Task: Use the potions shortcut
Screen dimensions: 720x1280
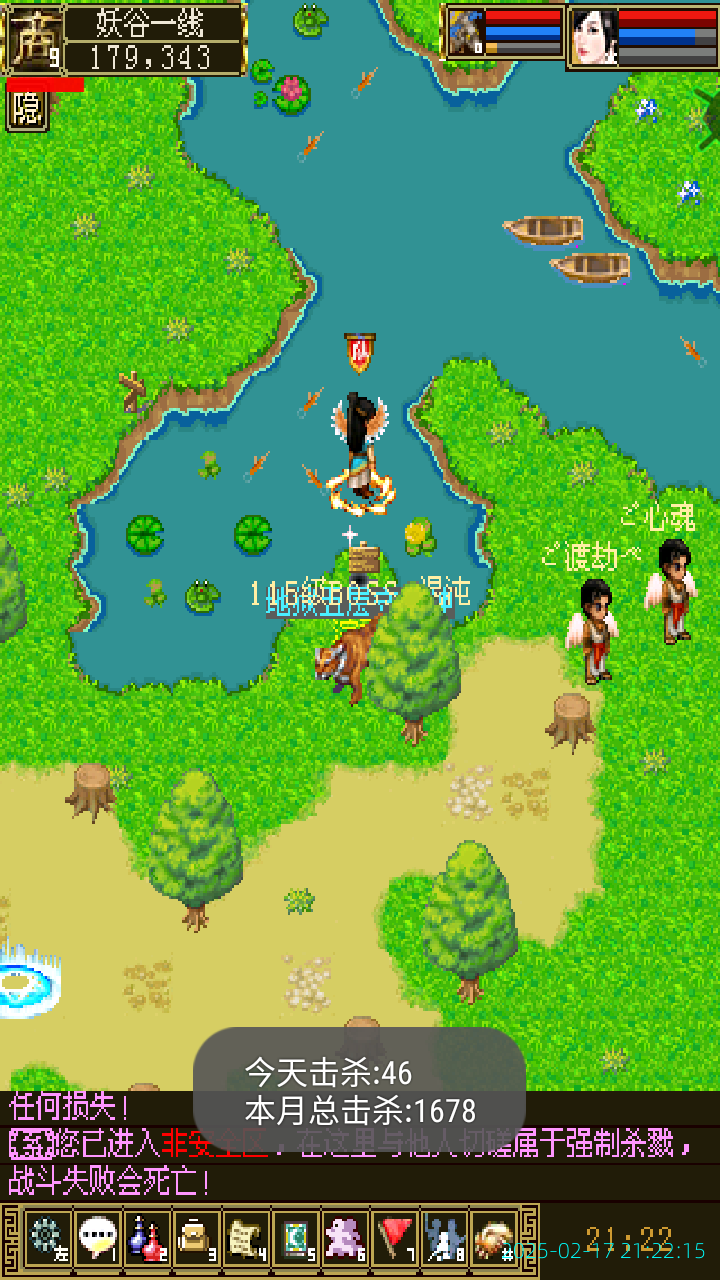Action: pos(147,1238)
